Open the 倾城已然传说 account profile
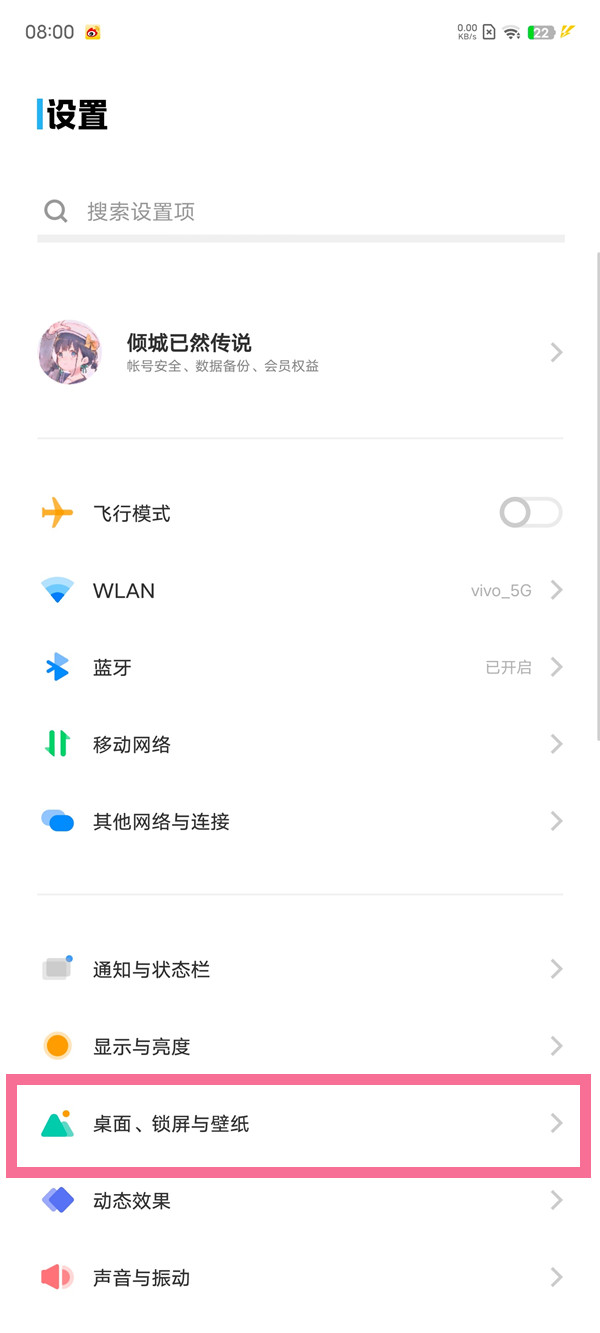The image size is (600, 1333). click(x=300, y=352)
